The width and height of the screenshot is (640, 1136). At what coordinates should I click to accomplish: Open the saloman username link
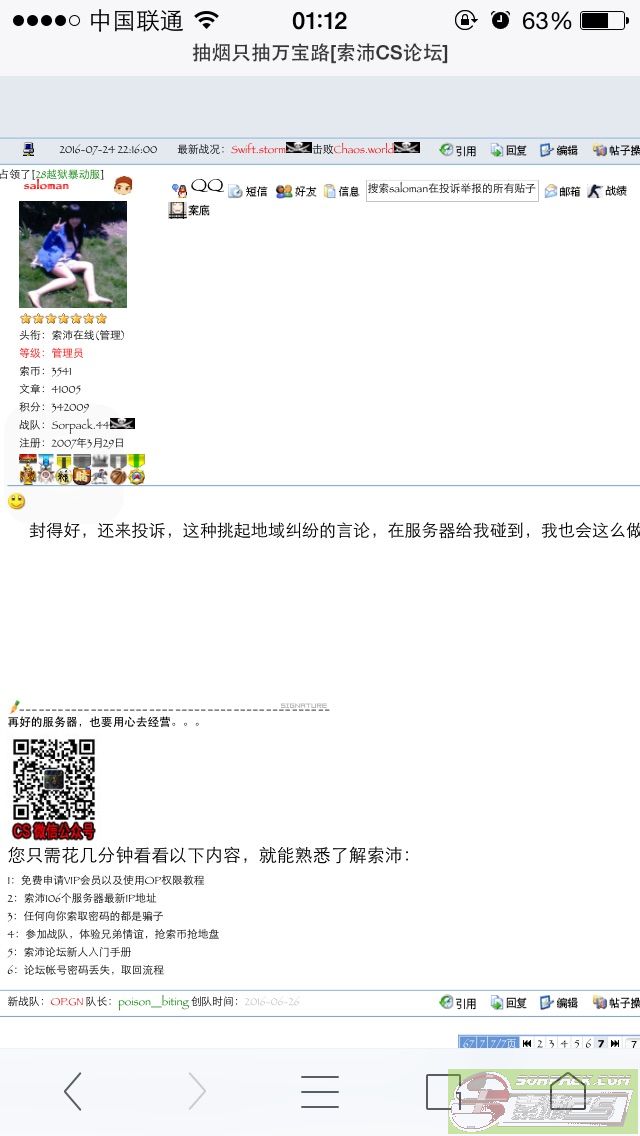click(x=46, y=185)
